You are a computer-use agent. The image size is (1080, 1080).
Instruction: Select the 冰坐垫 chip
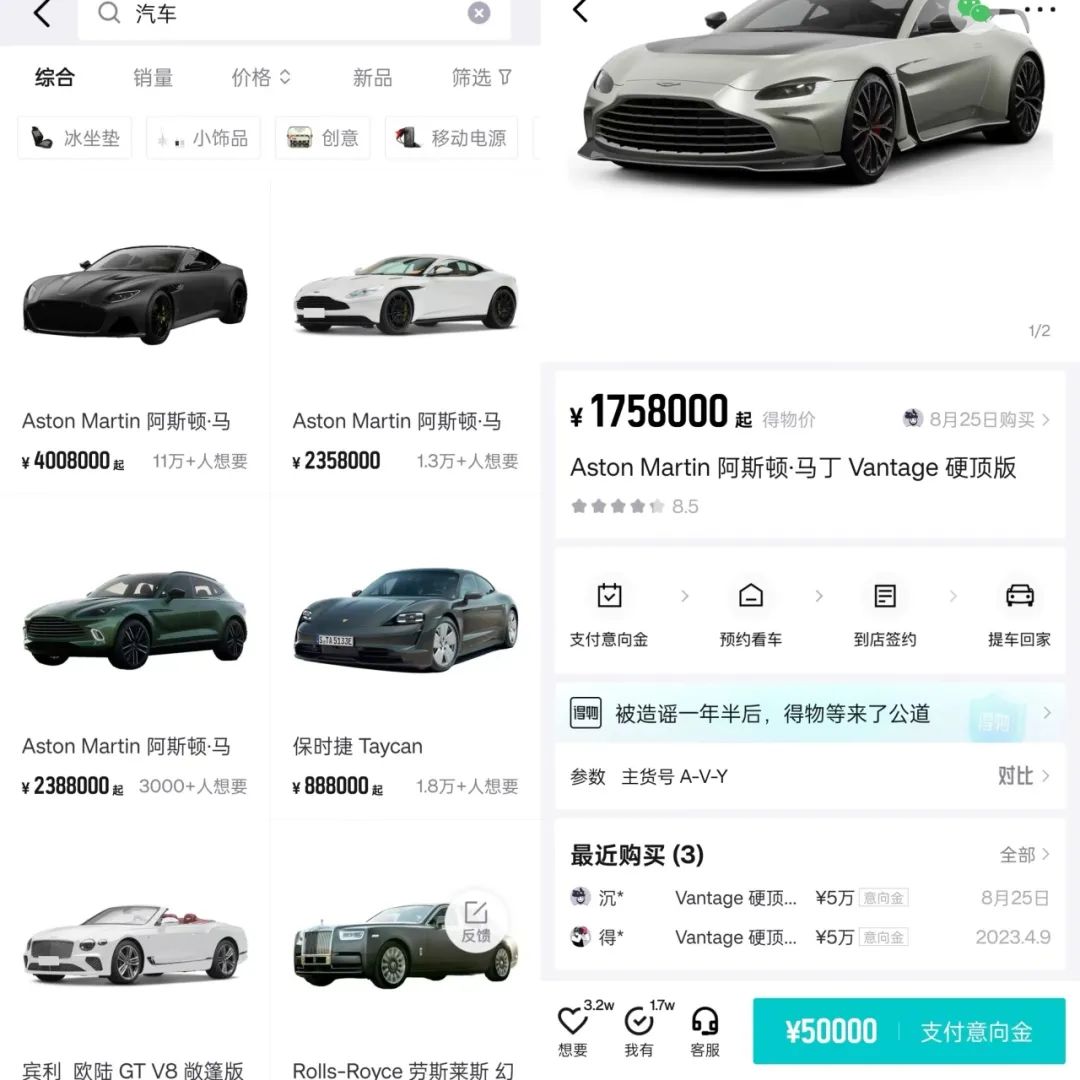pos(75,138)
